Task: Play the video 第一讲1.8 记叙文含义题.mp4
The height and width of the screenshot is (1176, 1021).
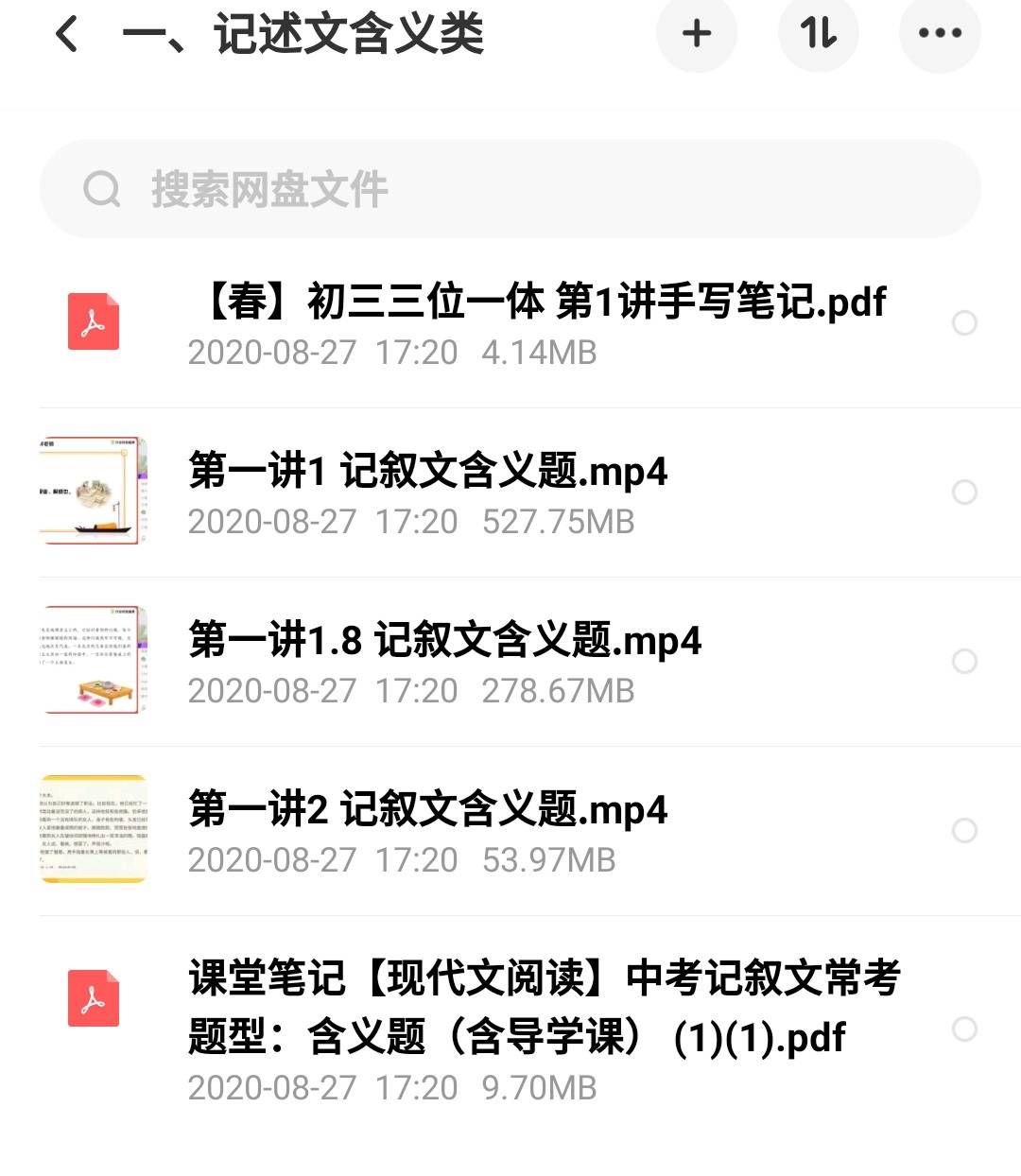Action: click(x=444, y=641)
